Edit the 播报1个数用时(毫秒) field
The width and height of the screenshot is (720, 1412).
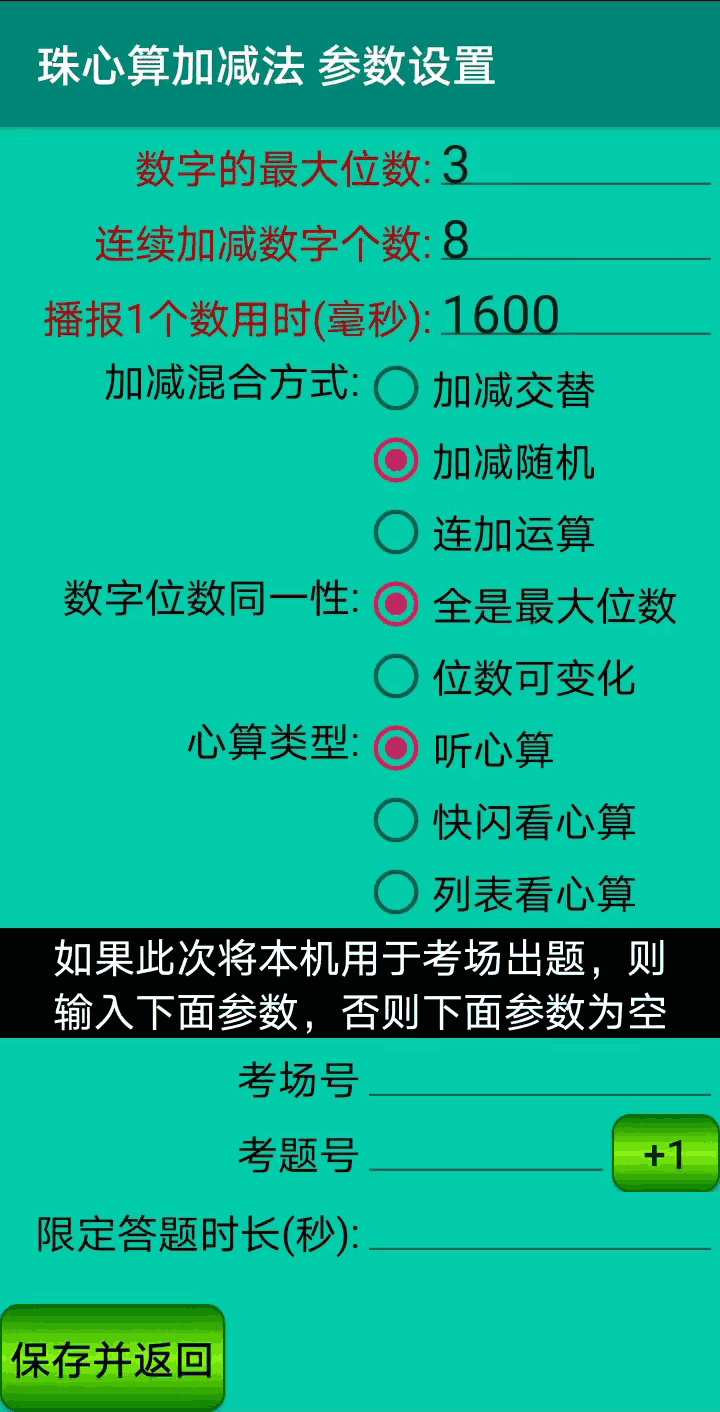[x=575, y=315]
